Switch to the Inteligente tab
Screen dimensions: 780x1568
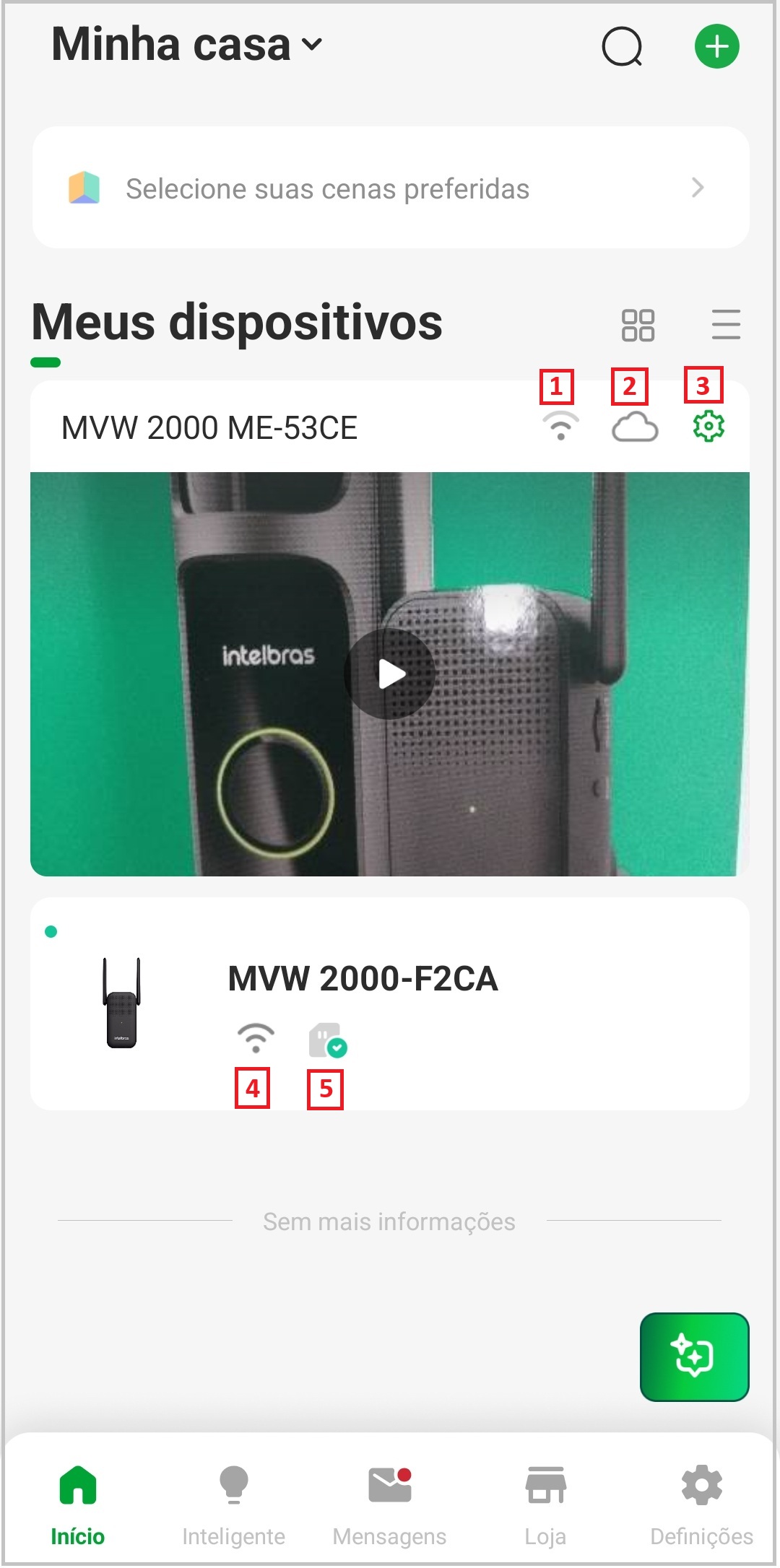(x=233, y=1505)
